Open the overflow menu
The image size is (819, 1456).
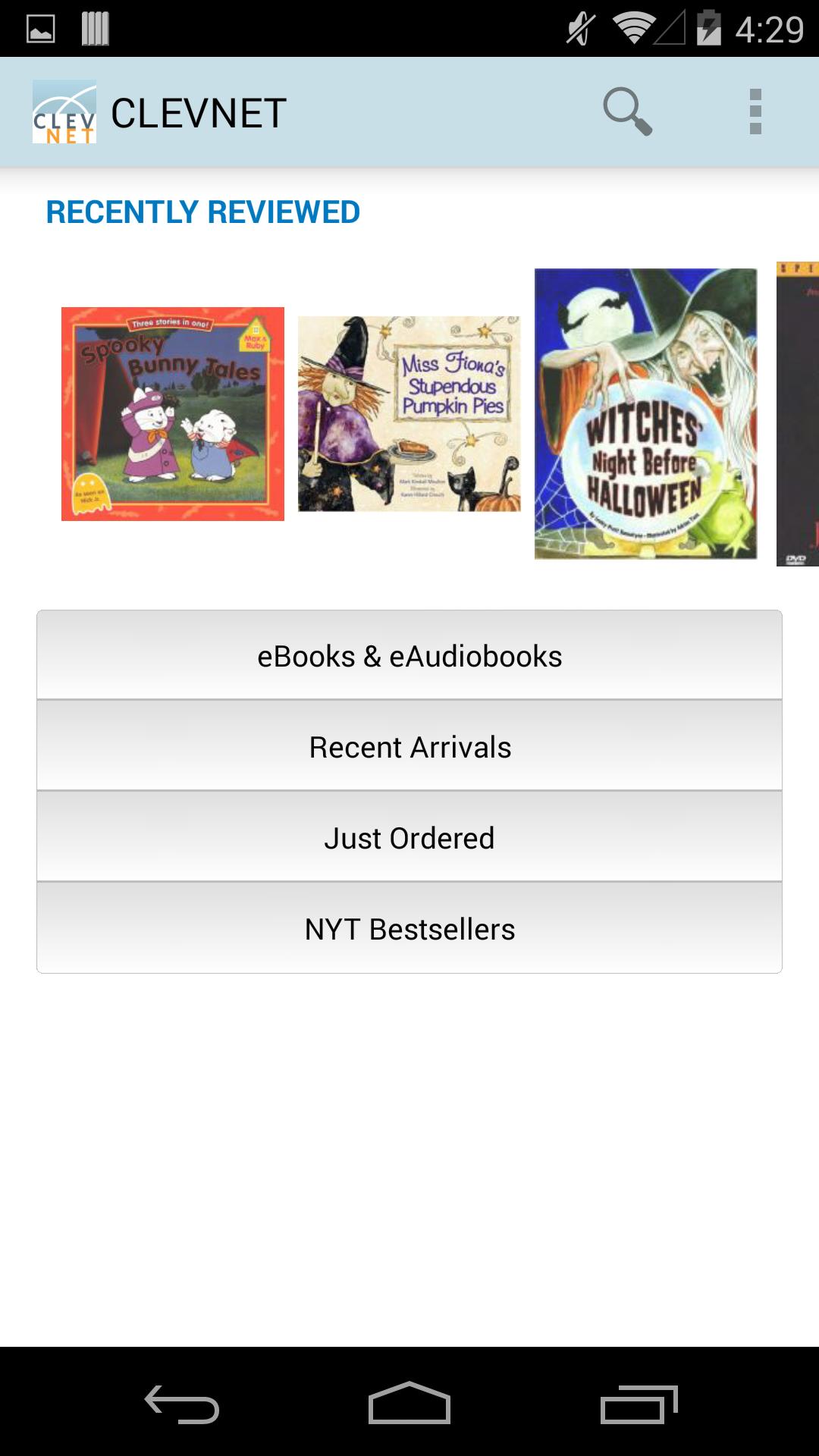pos(755,111)
